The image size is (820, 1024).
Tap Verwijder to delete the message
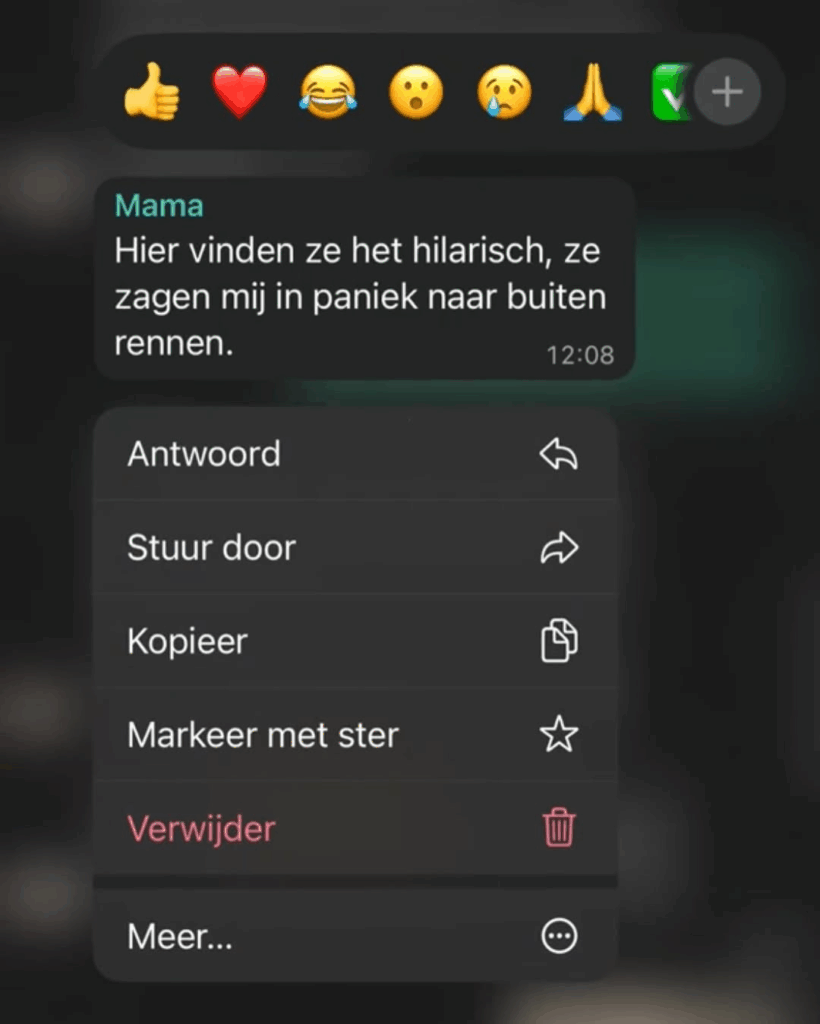pos(355,829)
